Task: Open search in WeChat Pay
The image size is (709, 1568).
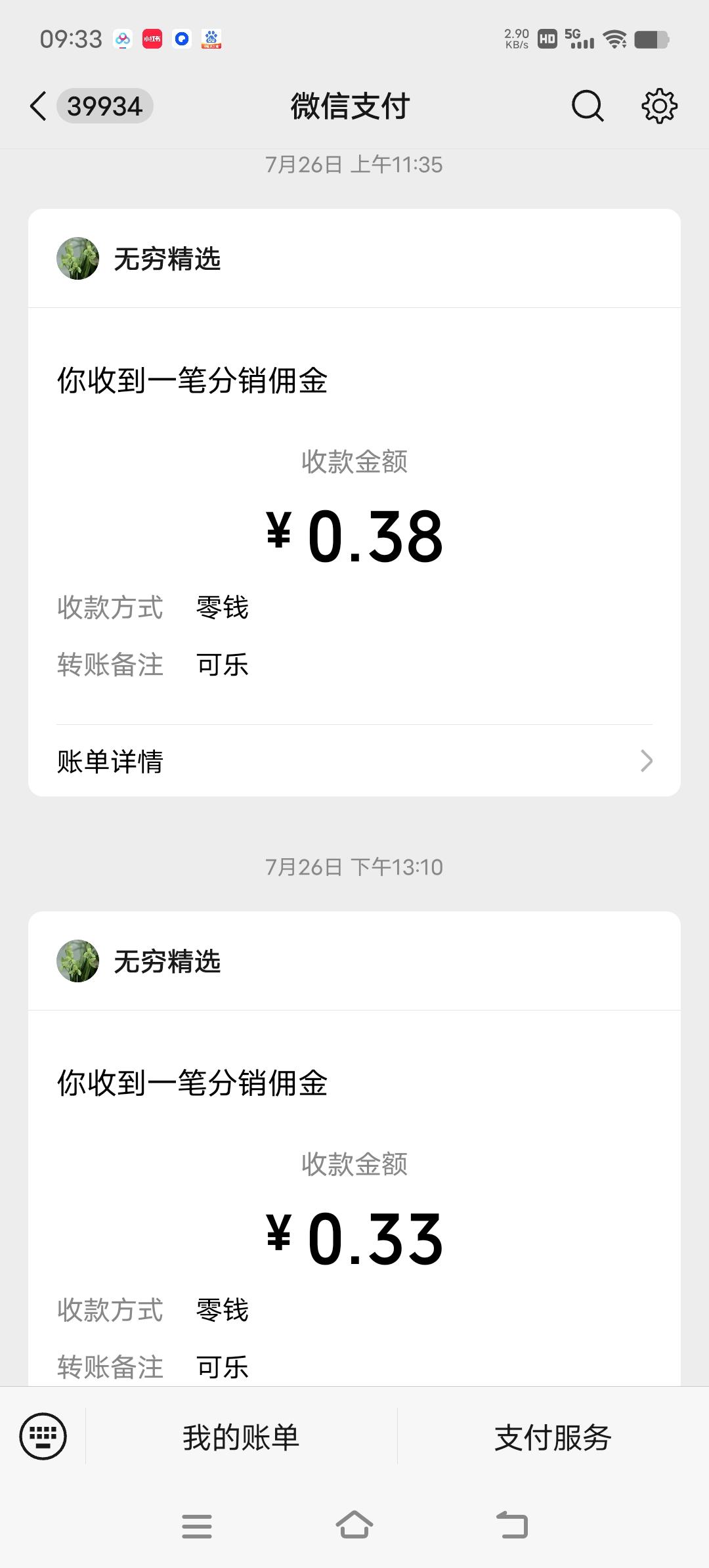Action: click(x=588, y=106)
